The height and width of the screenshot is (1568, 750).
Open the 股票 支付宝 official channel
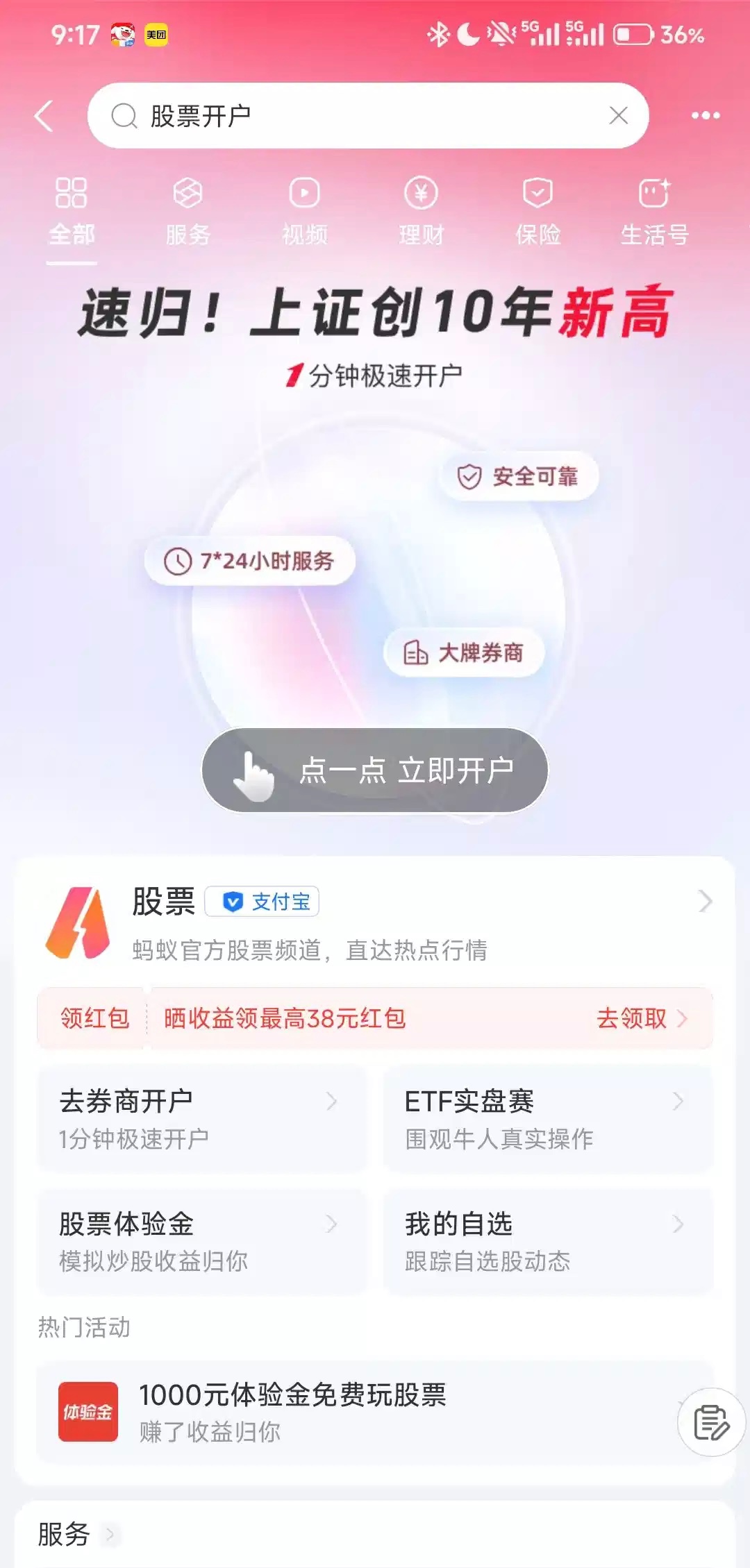click(x=375, y=922)
